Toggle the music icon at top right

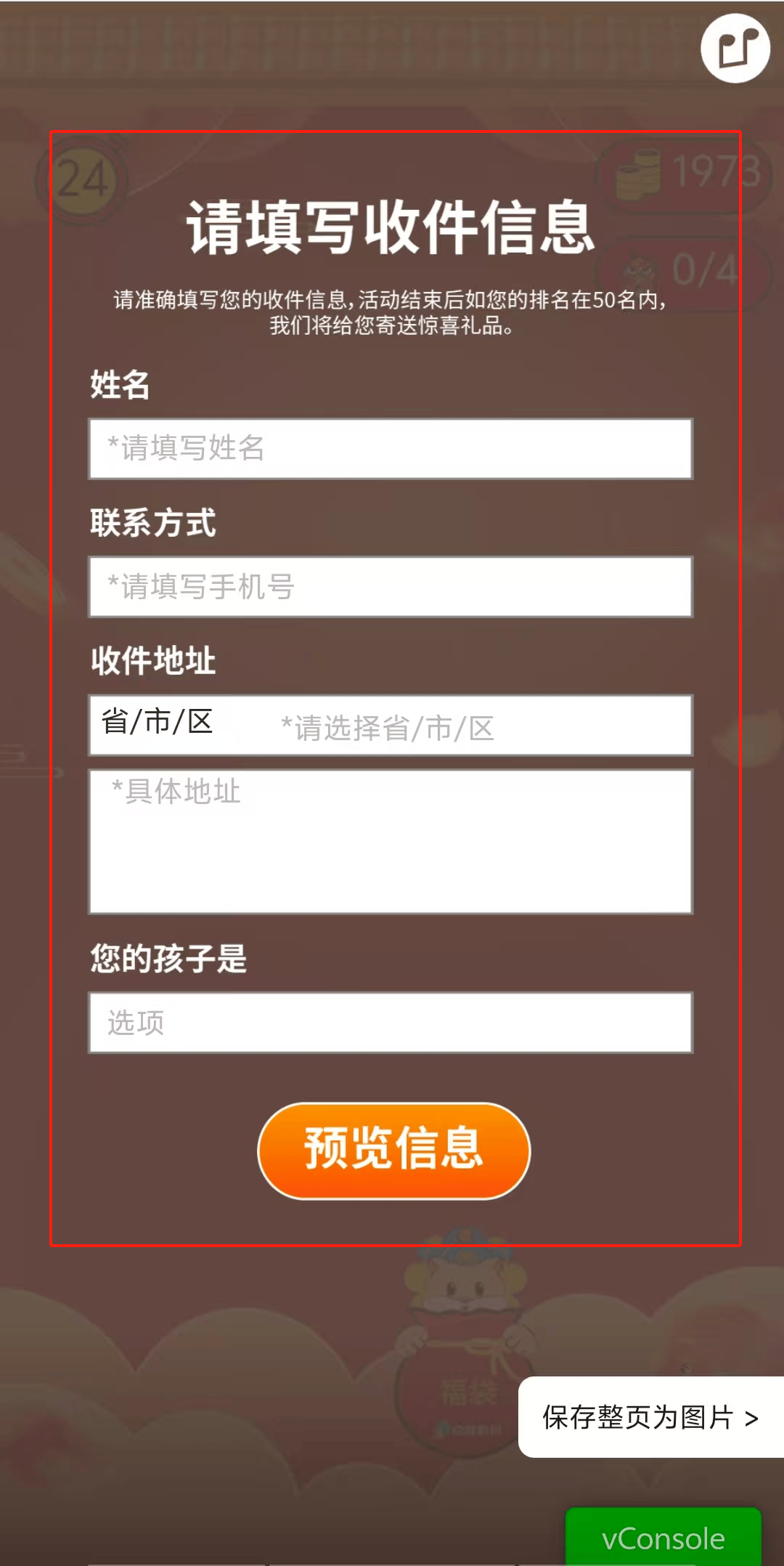point(735,49)
